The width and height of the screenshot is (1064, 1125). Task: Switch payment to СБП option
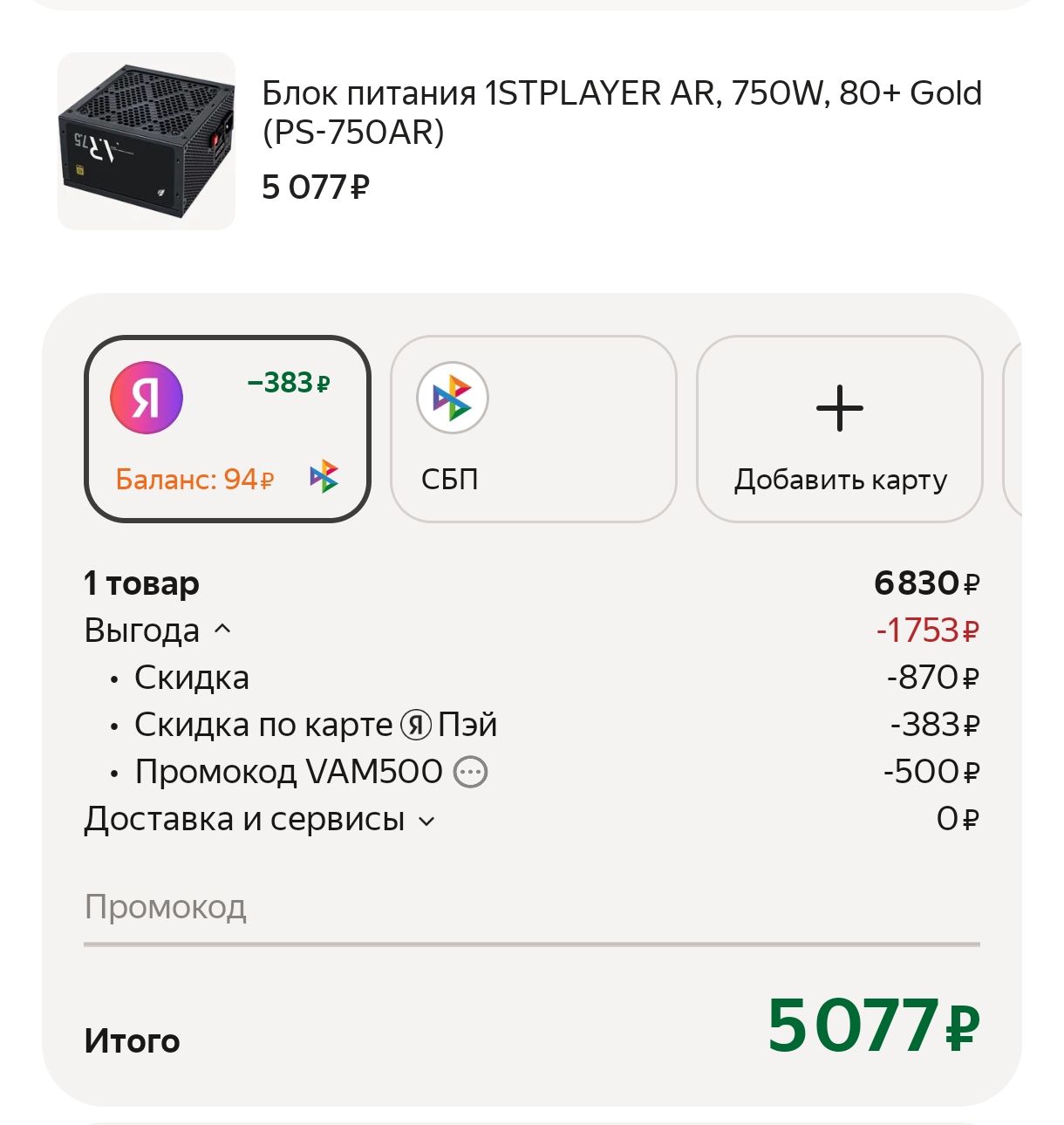coord(533,427)
